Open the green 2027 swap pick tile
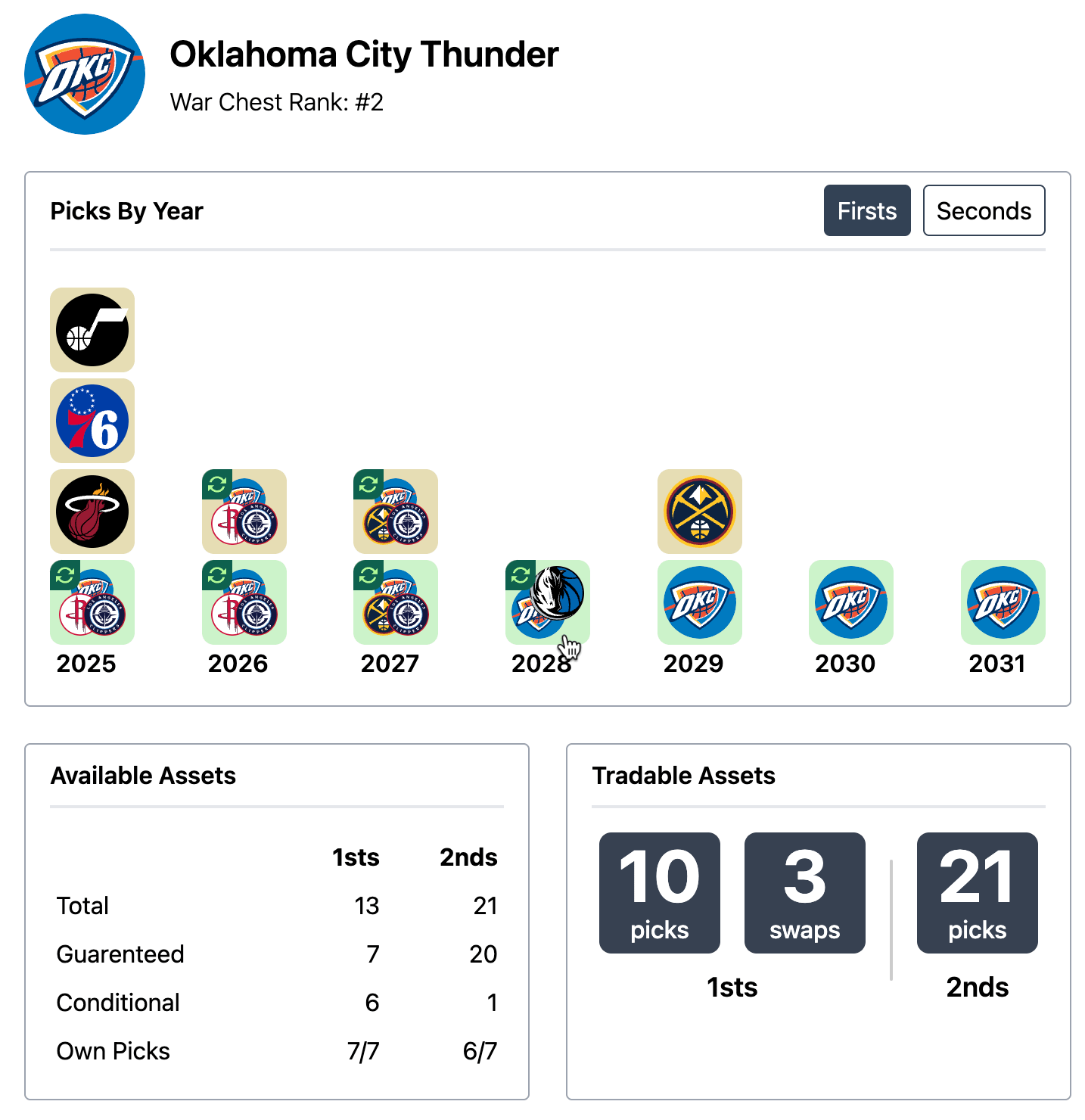 [x=395, y=602]
